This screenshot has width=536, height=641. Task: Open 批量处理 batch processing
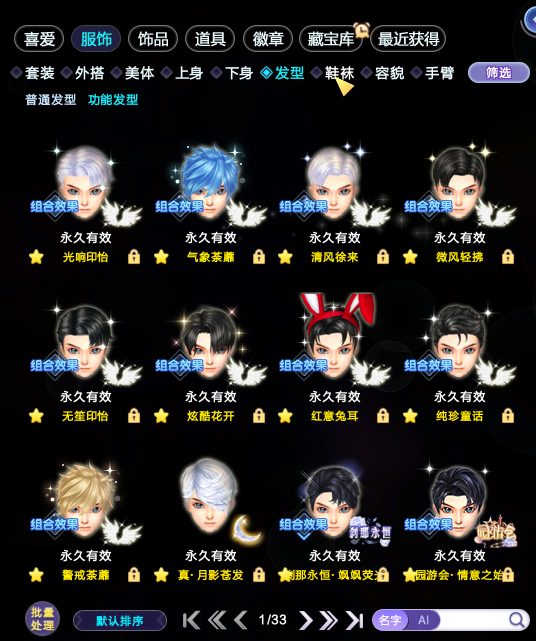42,619
